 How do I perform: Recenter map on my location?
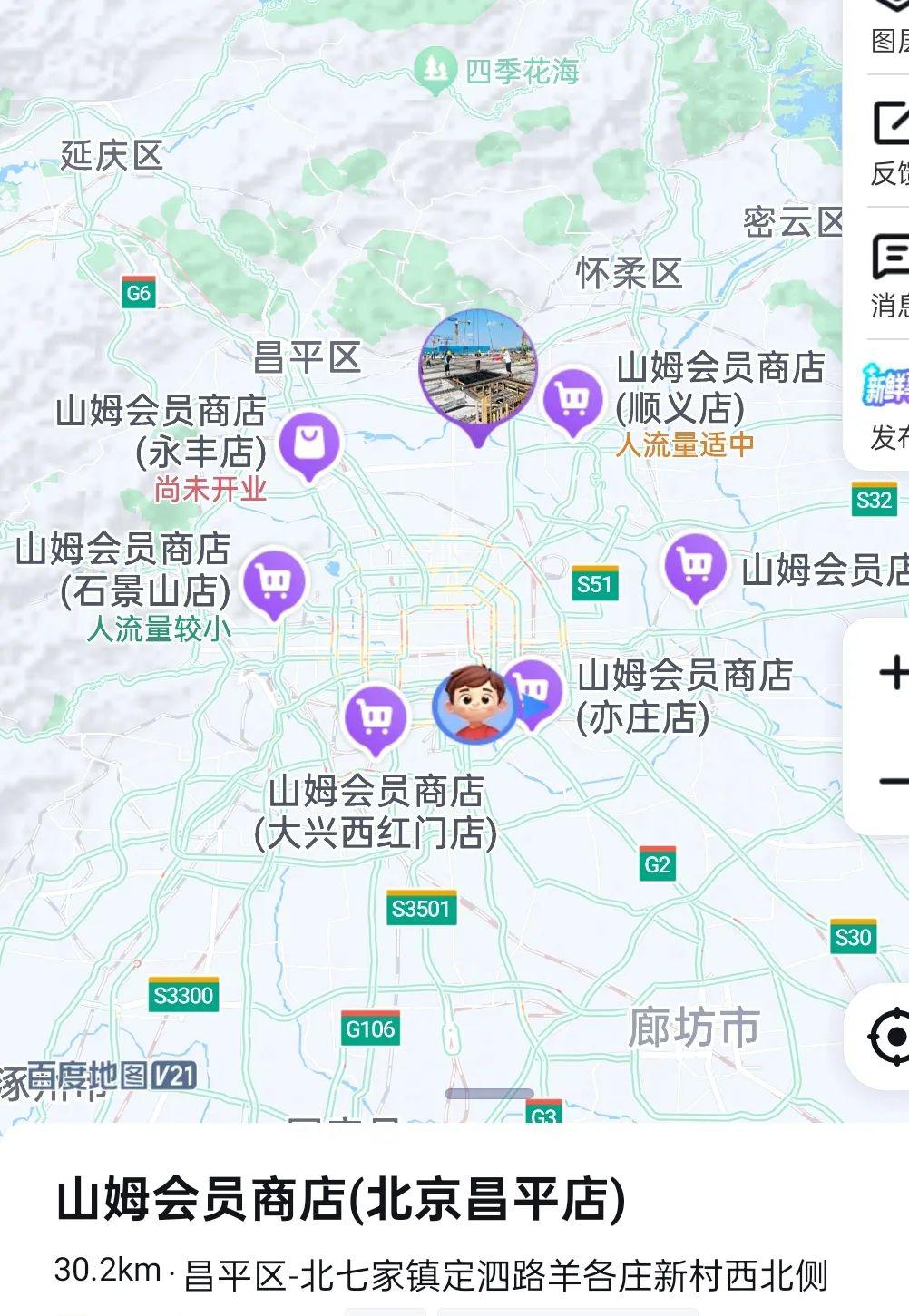point(890,1036)
